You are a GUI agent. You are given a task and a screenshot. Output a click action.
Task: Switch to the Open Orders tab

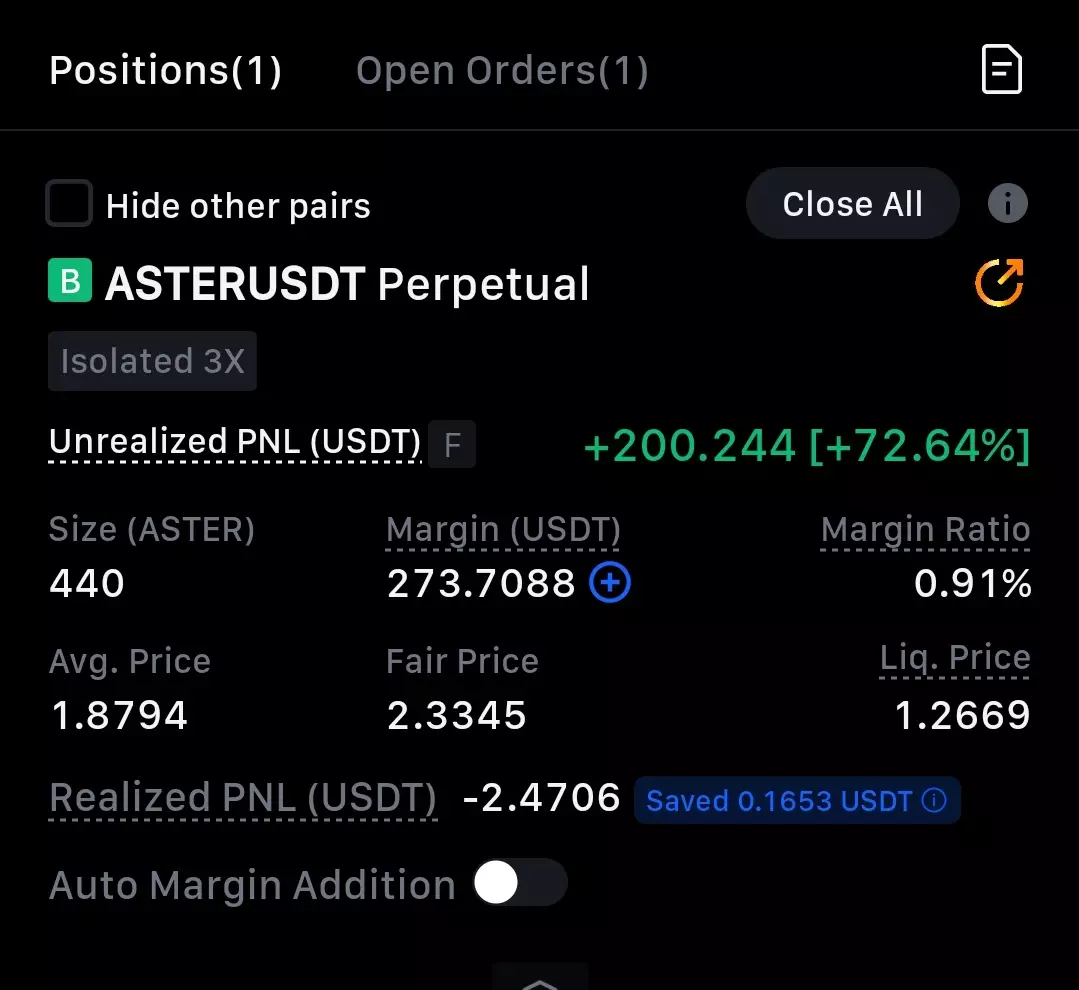(x=502, y=71)
